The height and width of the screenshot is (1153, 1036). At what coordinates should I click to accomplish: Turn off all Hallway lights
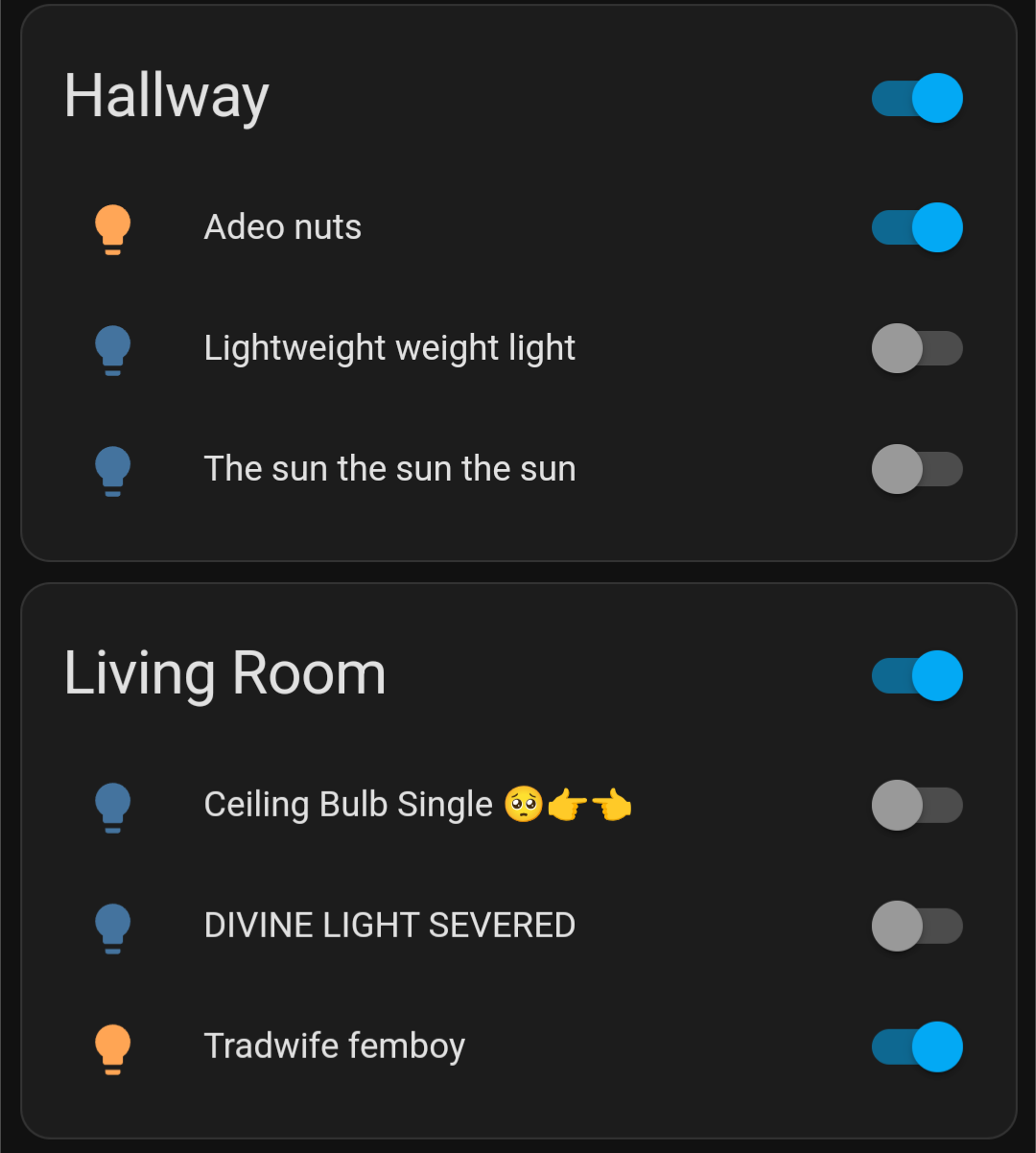coord(917,98)
